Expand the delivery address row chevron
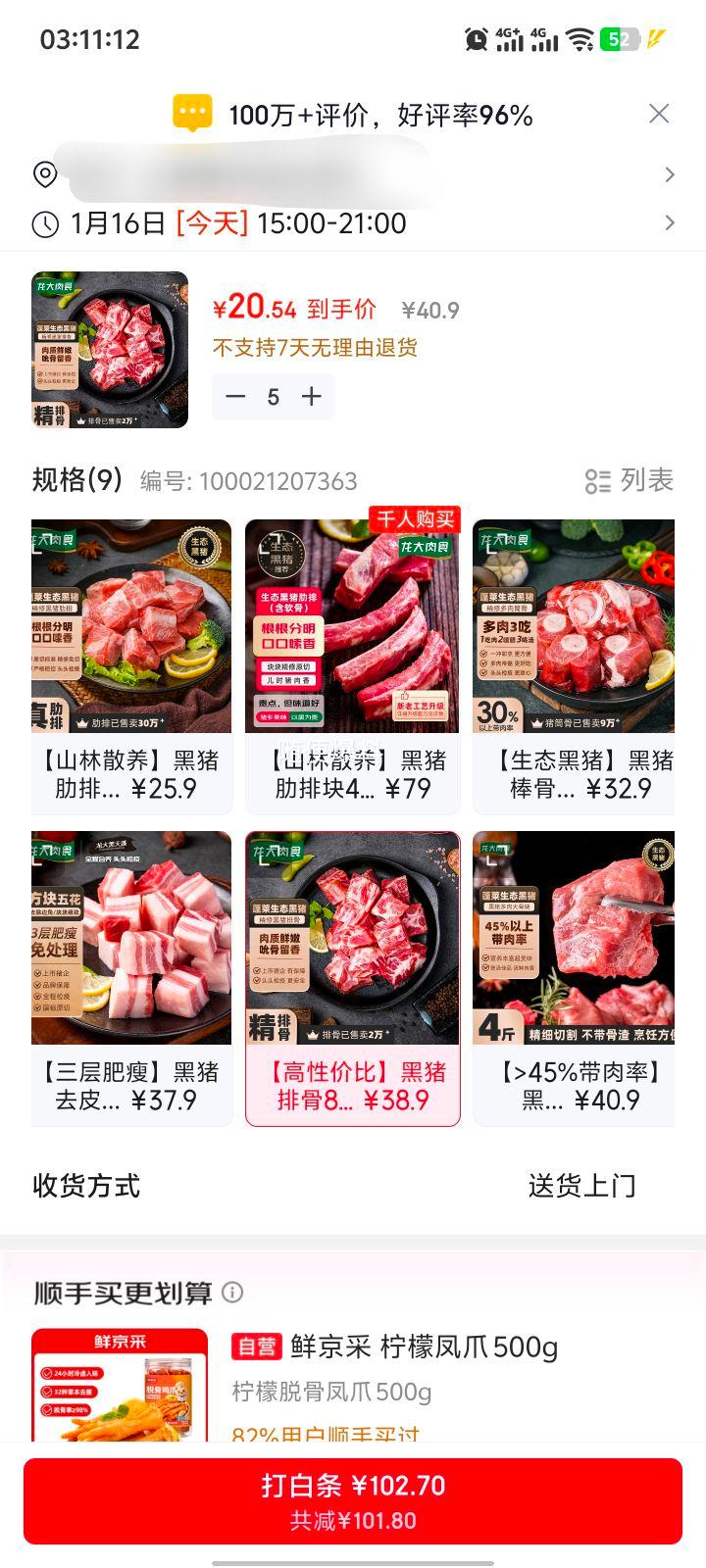Screen dimensions: 706x1568 click(671, 176)
